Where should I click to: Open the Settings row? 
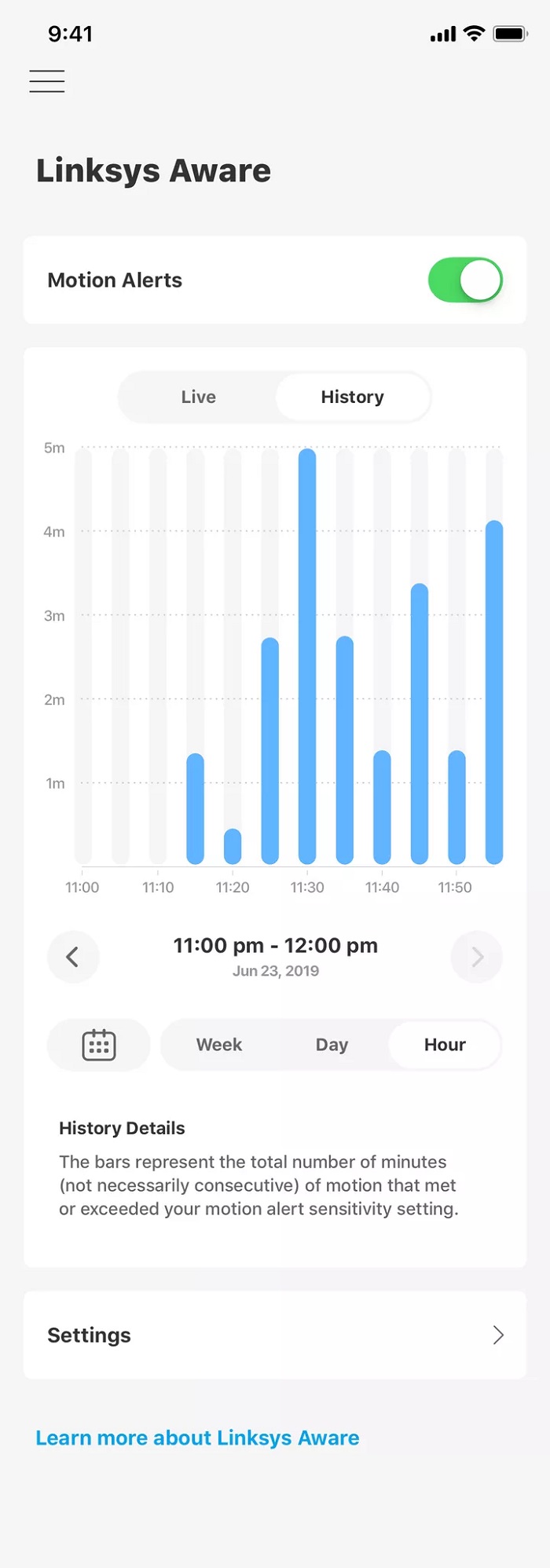click(x=275, y=1335)
